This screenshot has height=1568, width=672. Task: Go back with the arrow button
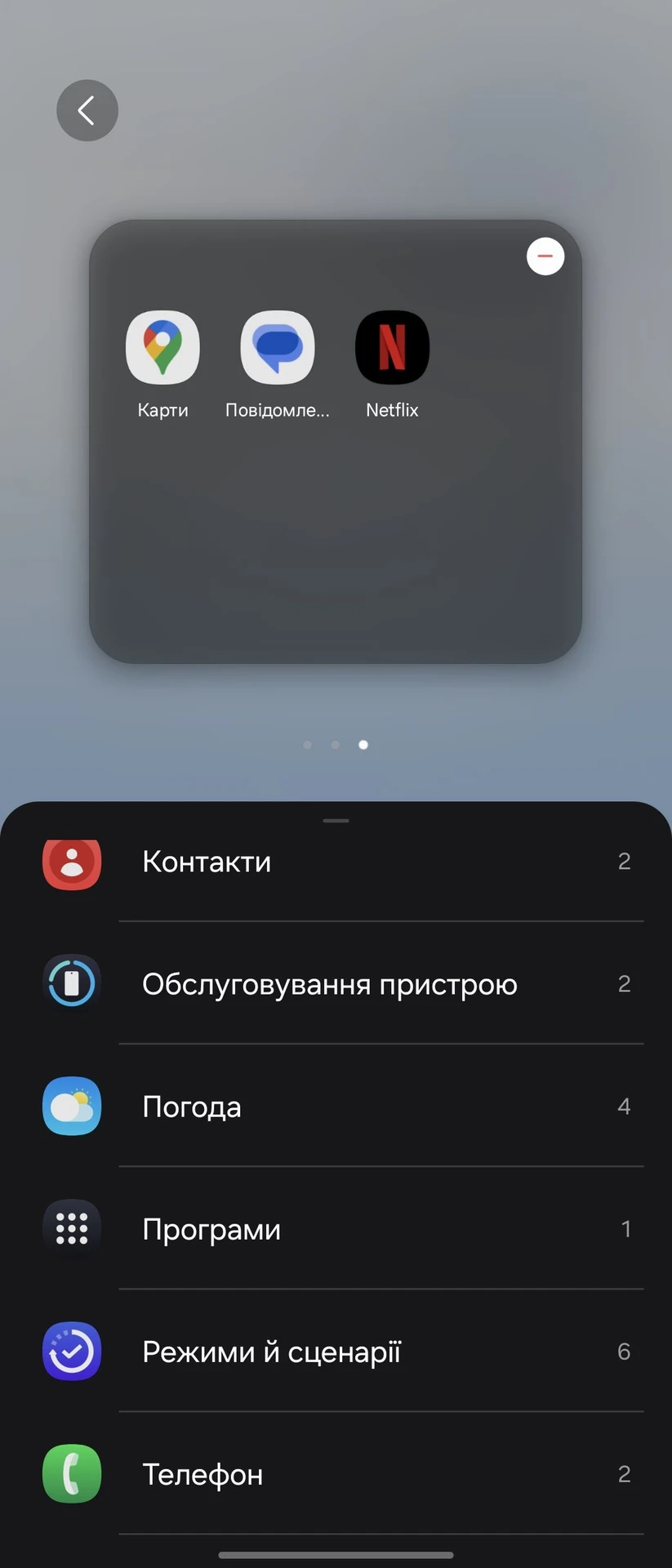click(x=87, y=110)
